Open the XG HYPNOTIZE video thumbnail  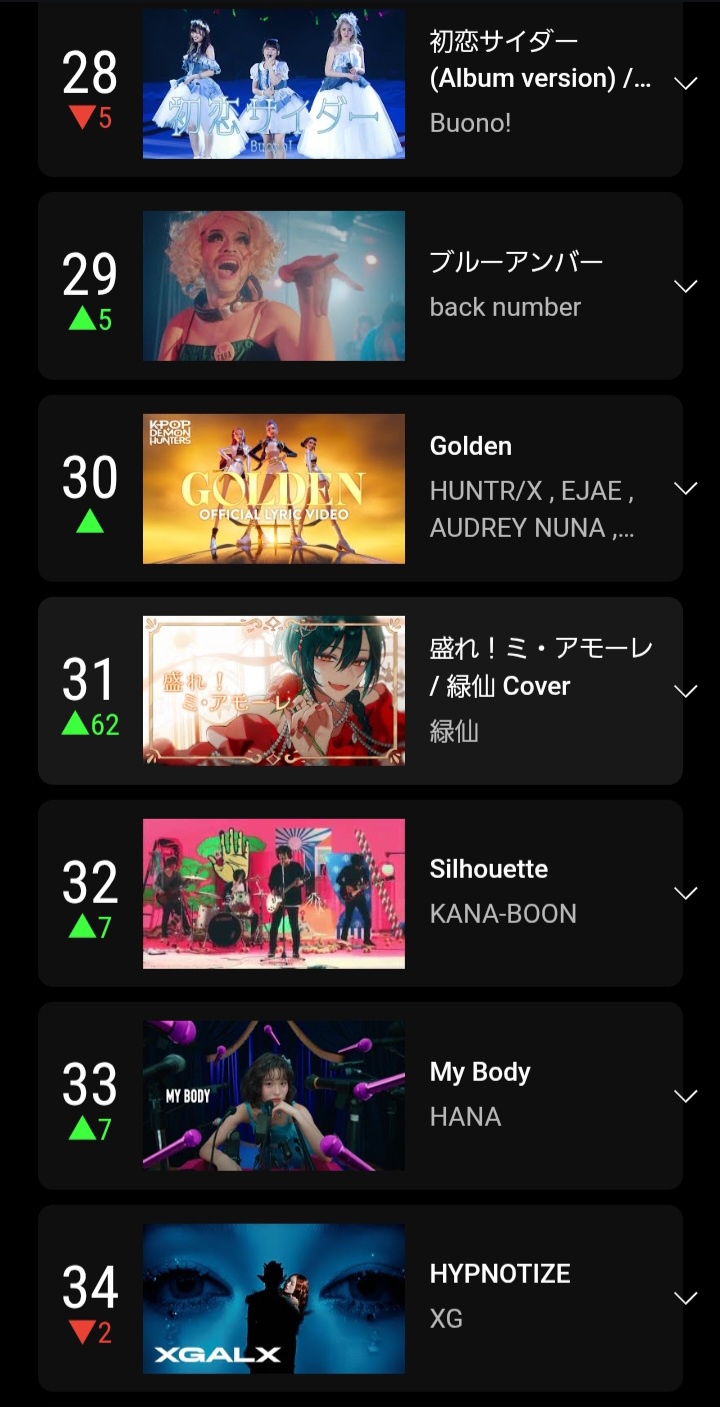click(x=274, y=1298)
